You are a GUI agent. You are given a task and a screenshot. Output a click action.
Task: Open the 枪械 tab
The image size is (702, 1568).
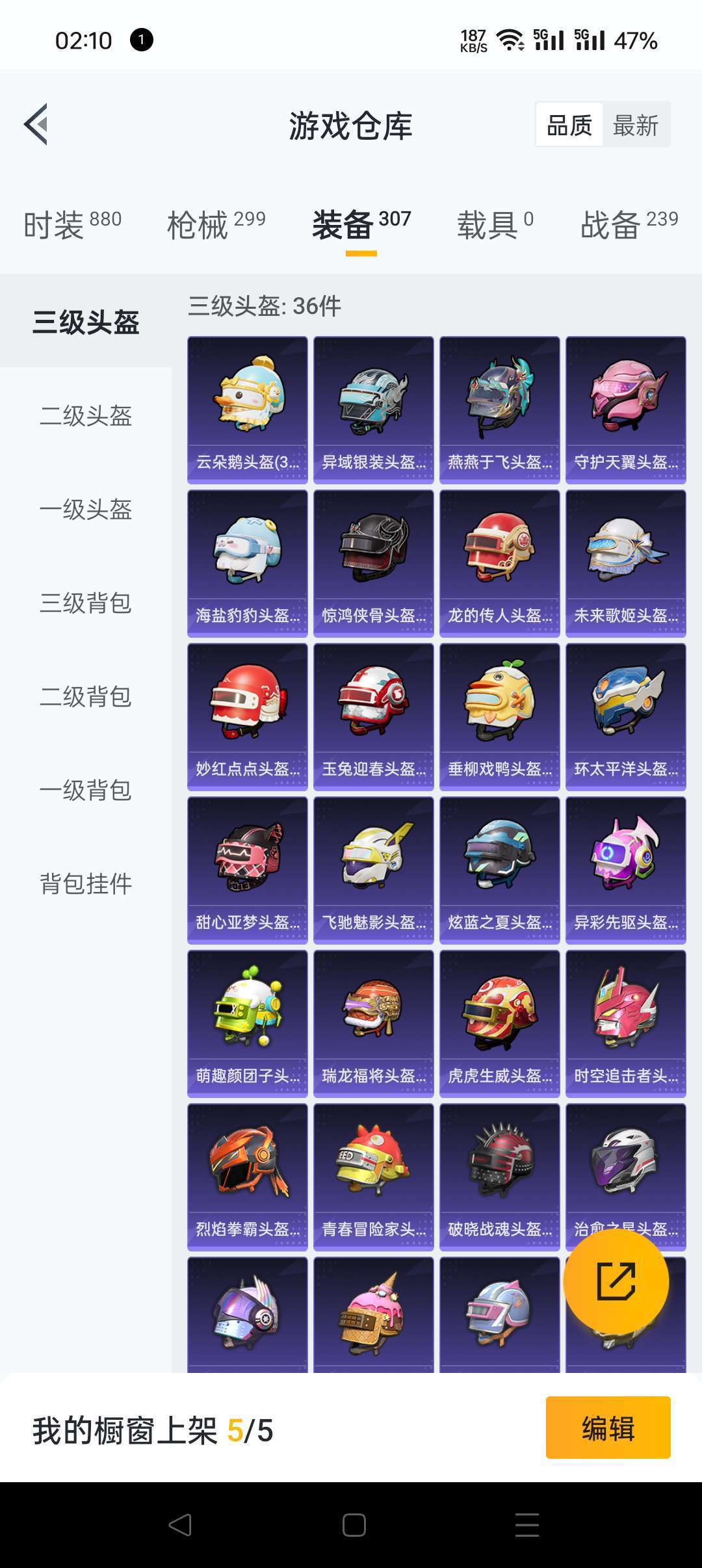[216, 225]
